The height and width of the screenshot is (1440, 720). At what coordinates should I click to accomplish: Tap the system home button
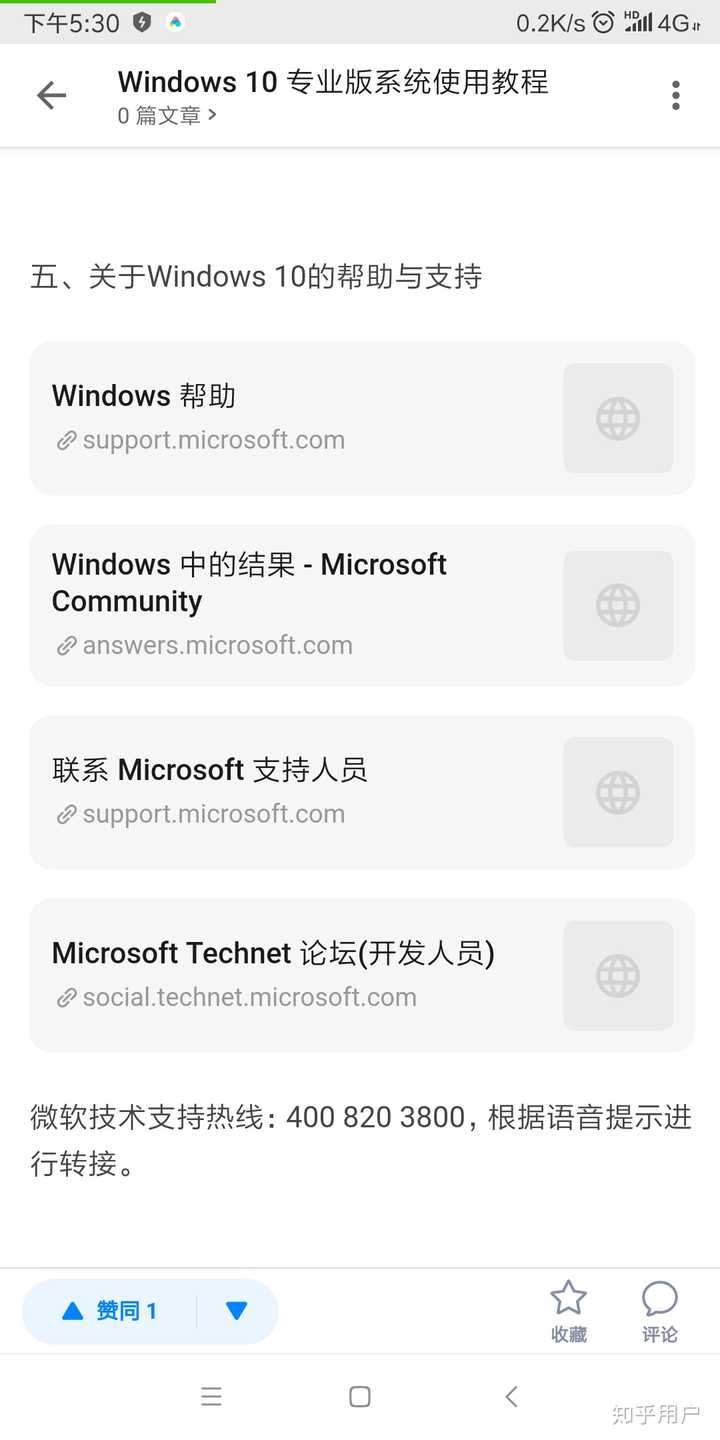360,1397
